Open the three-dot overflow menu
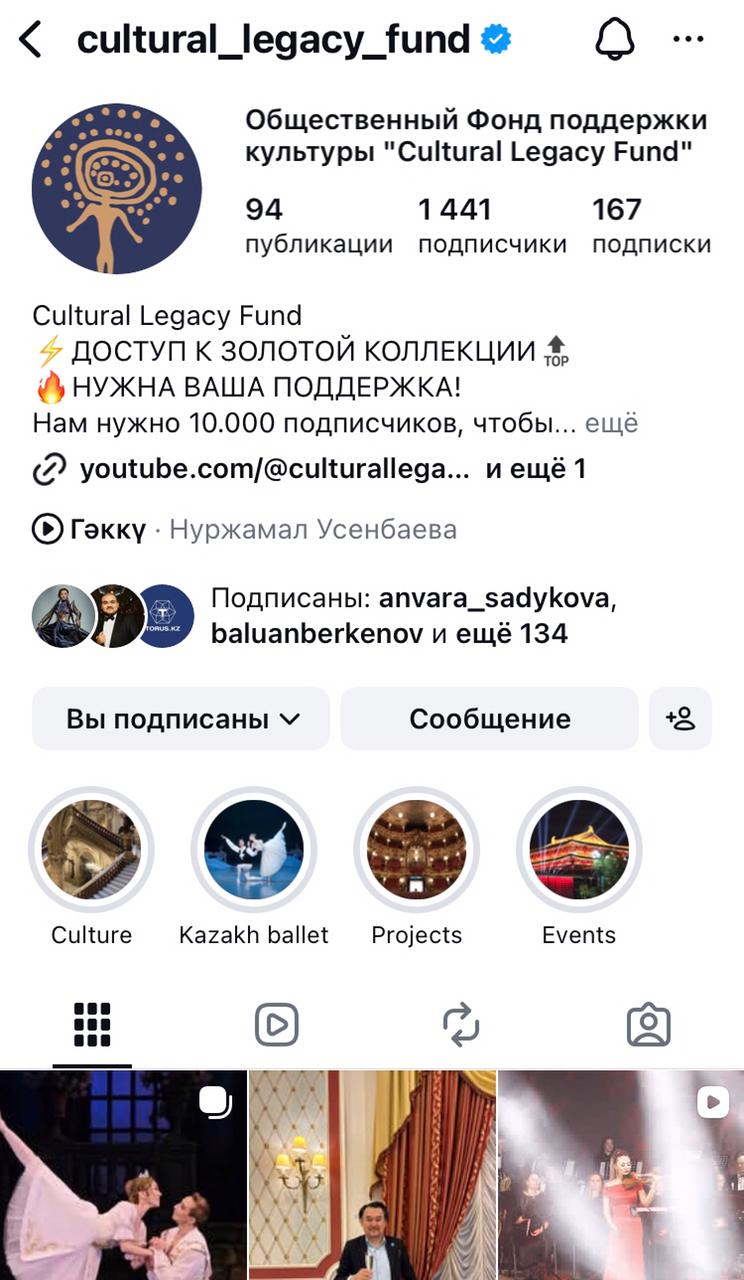 [x=688, y=40]
